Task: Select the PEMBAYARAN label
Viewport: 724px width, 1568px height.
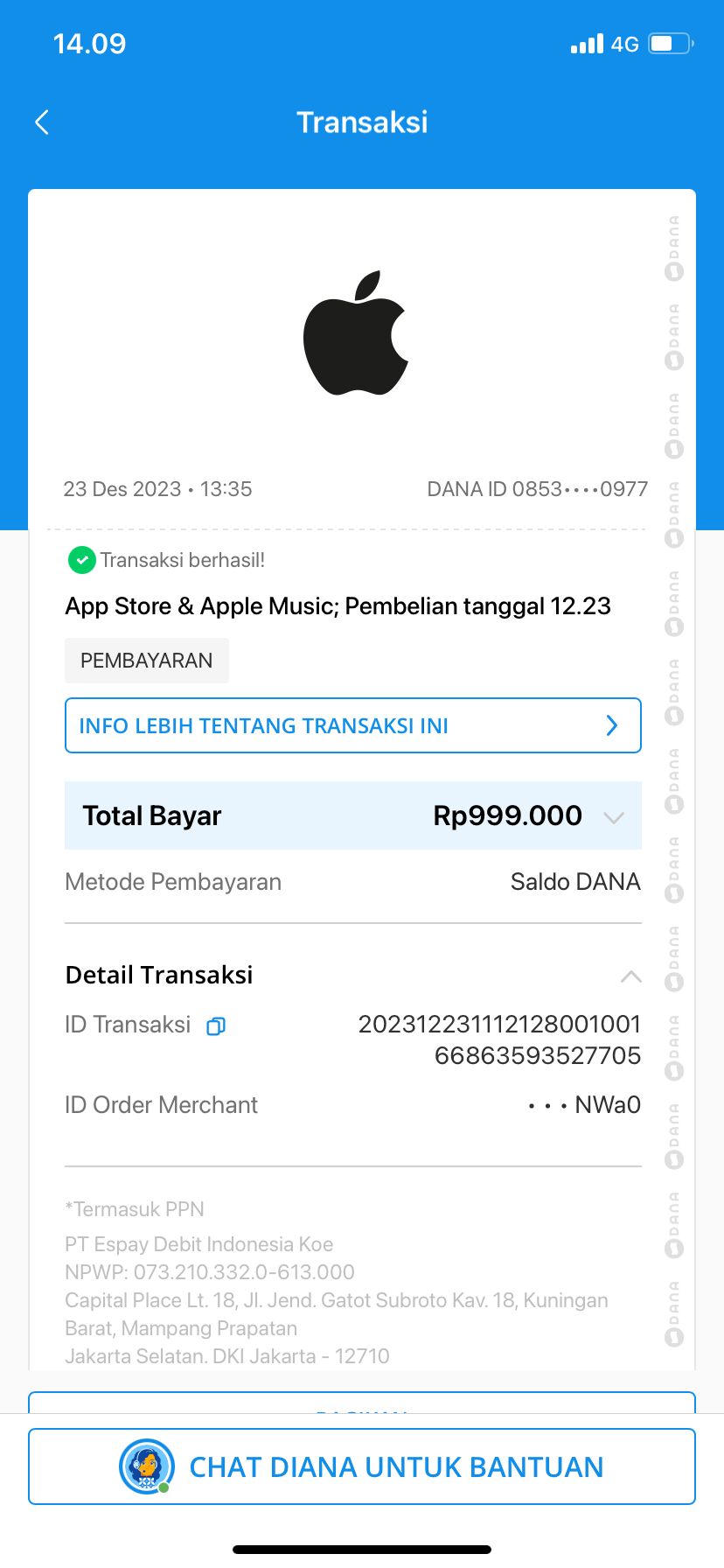Action: point(146,661)
